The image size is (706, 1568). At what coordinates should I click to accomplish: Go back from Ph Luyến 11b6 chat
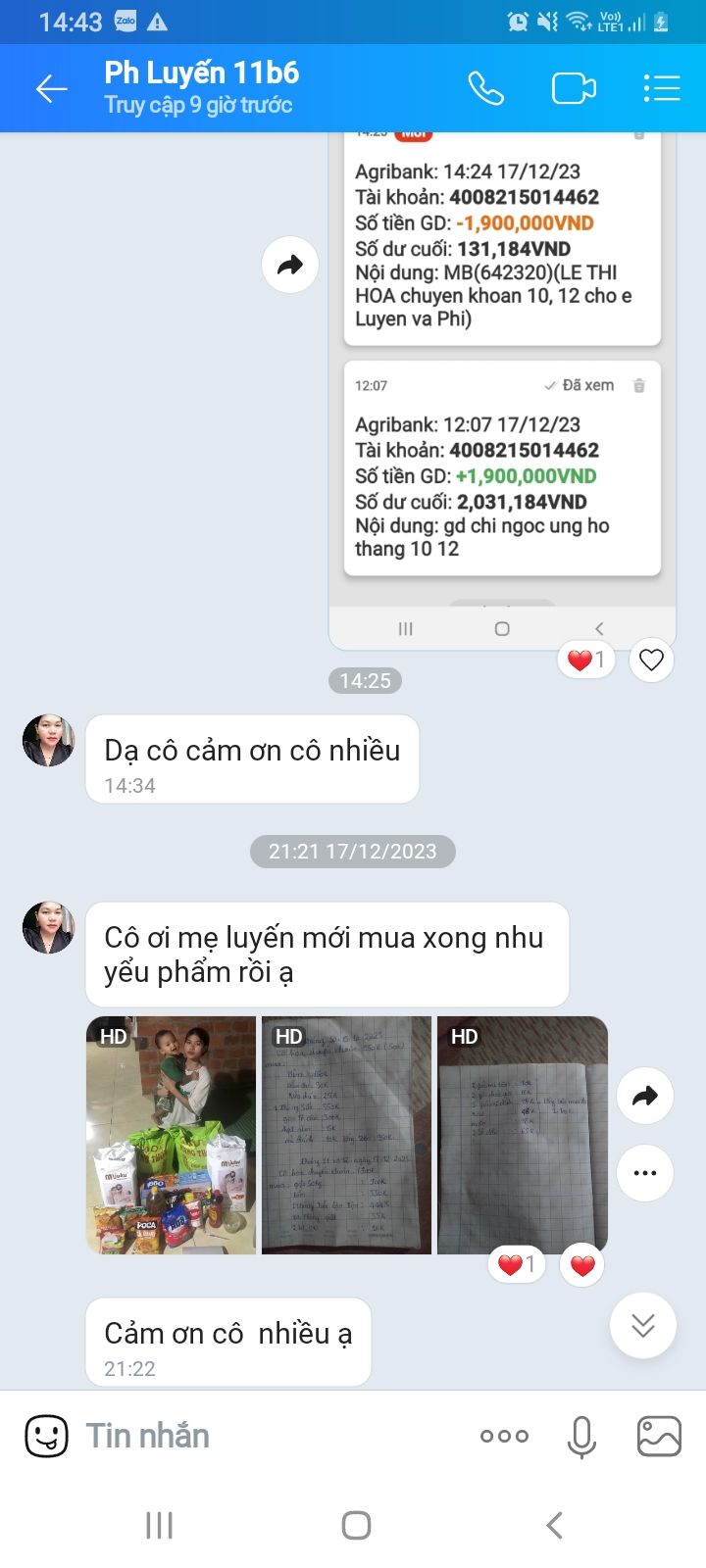51,88
